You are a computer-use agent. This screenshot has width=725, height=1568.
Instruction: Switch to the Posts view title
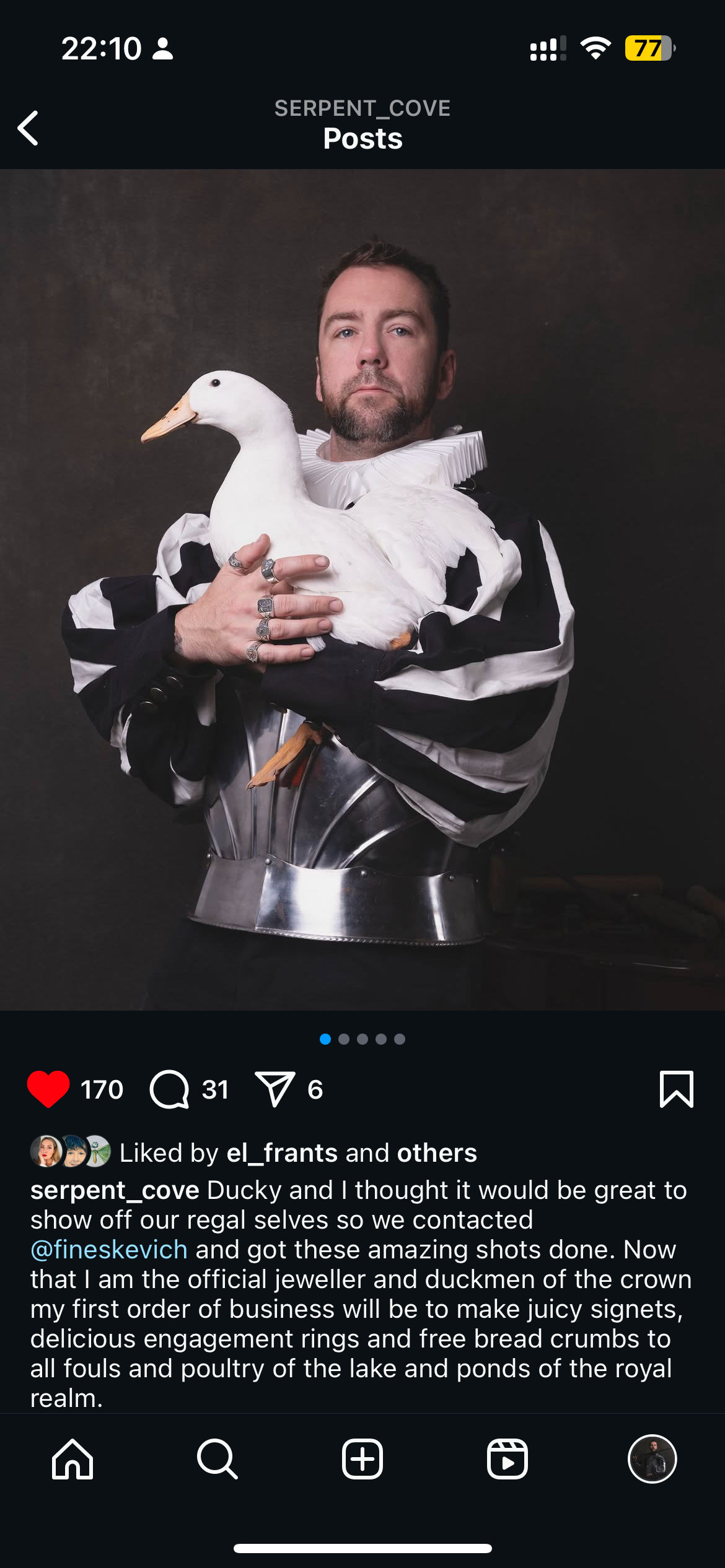(362, 138)
